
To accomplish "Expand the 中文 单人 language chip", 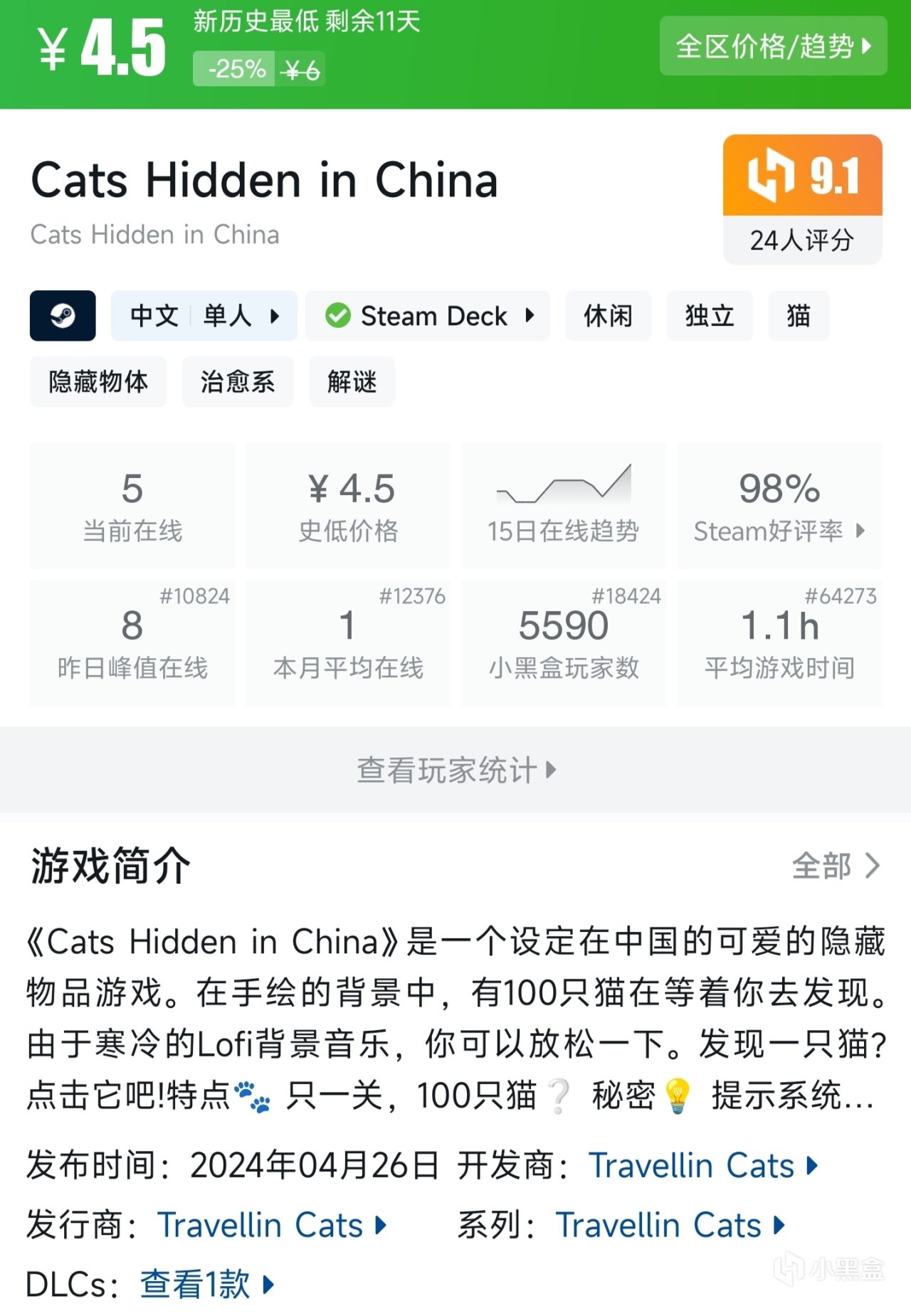I will coord(204,315).
